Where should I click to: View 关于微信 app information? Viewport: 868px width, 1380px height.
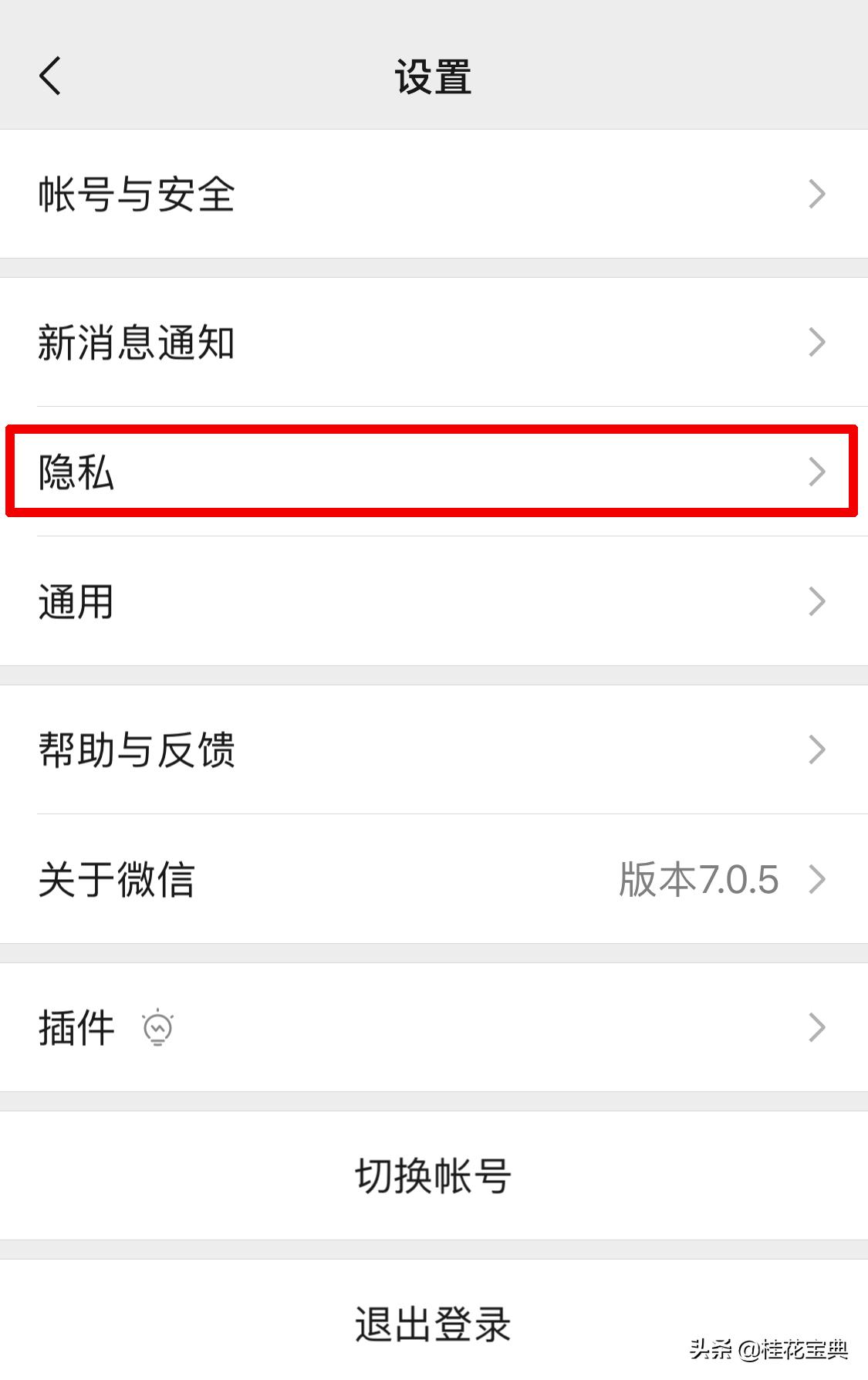[117, 880]
